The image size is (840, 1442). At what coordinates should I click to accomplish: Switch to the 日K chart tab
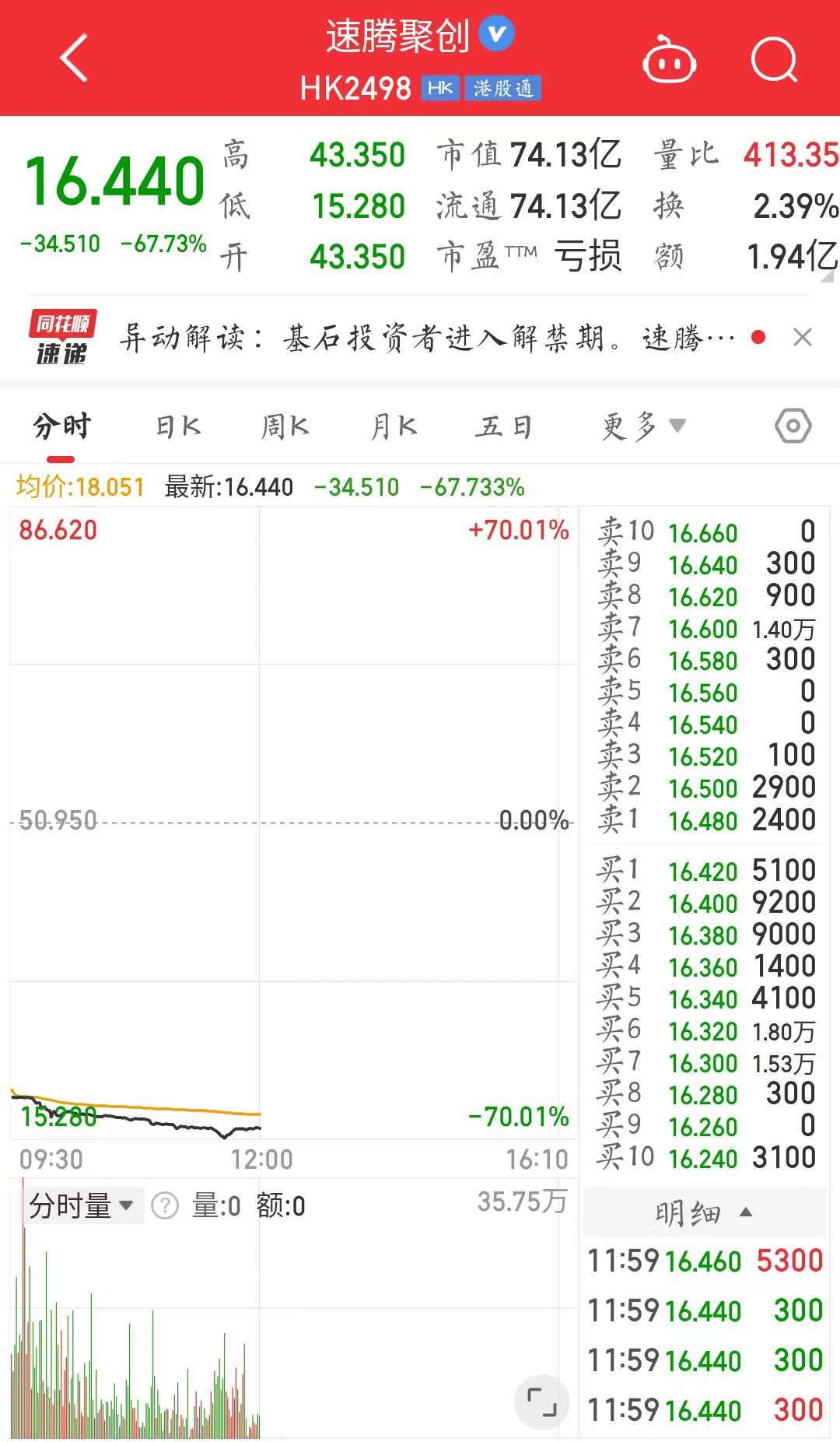coord(178,426)
